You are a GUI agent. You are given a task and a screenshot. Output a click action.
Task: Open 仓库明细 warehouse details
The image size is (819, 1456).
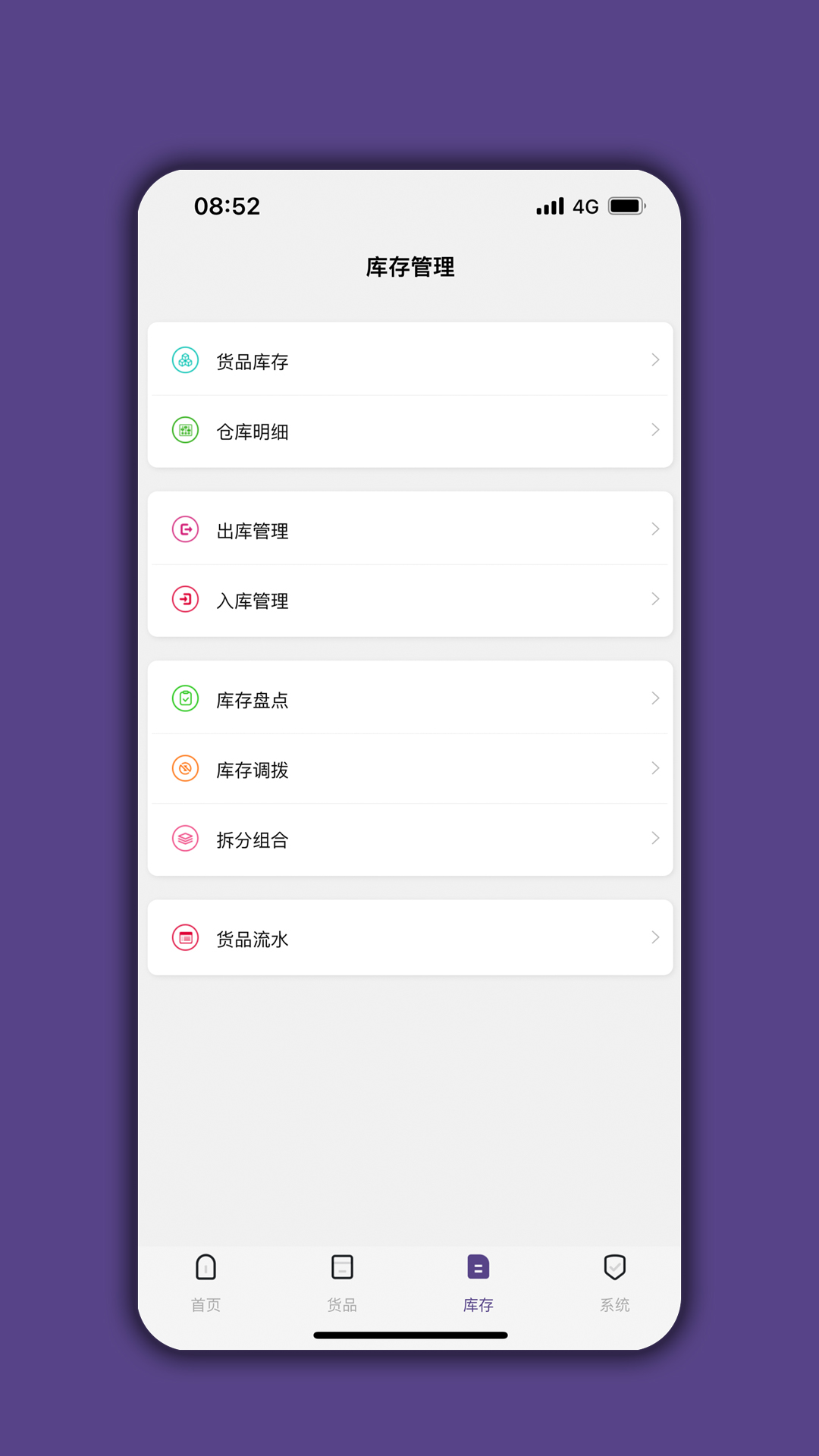pyautogui.click(x=409, y=431)
